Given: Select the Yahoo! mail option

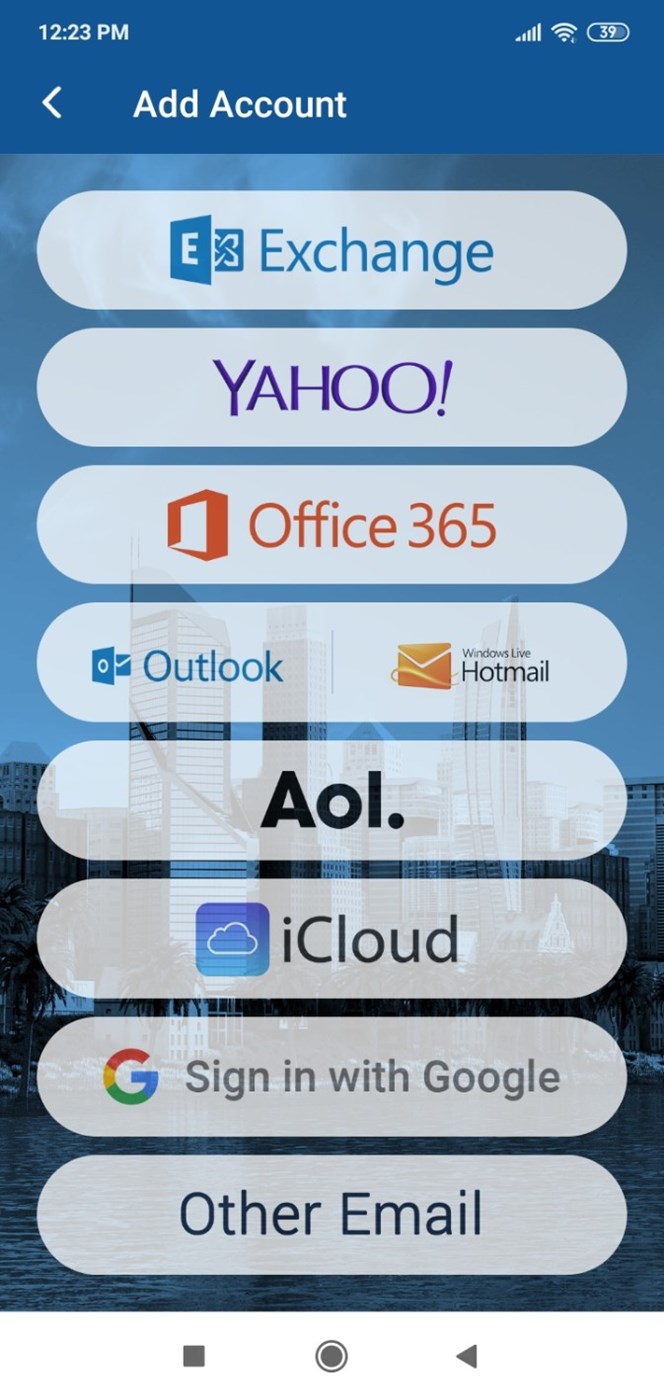Looking at the screenshot, I should tap(332, 388).
